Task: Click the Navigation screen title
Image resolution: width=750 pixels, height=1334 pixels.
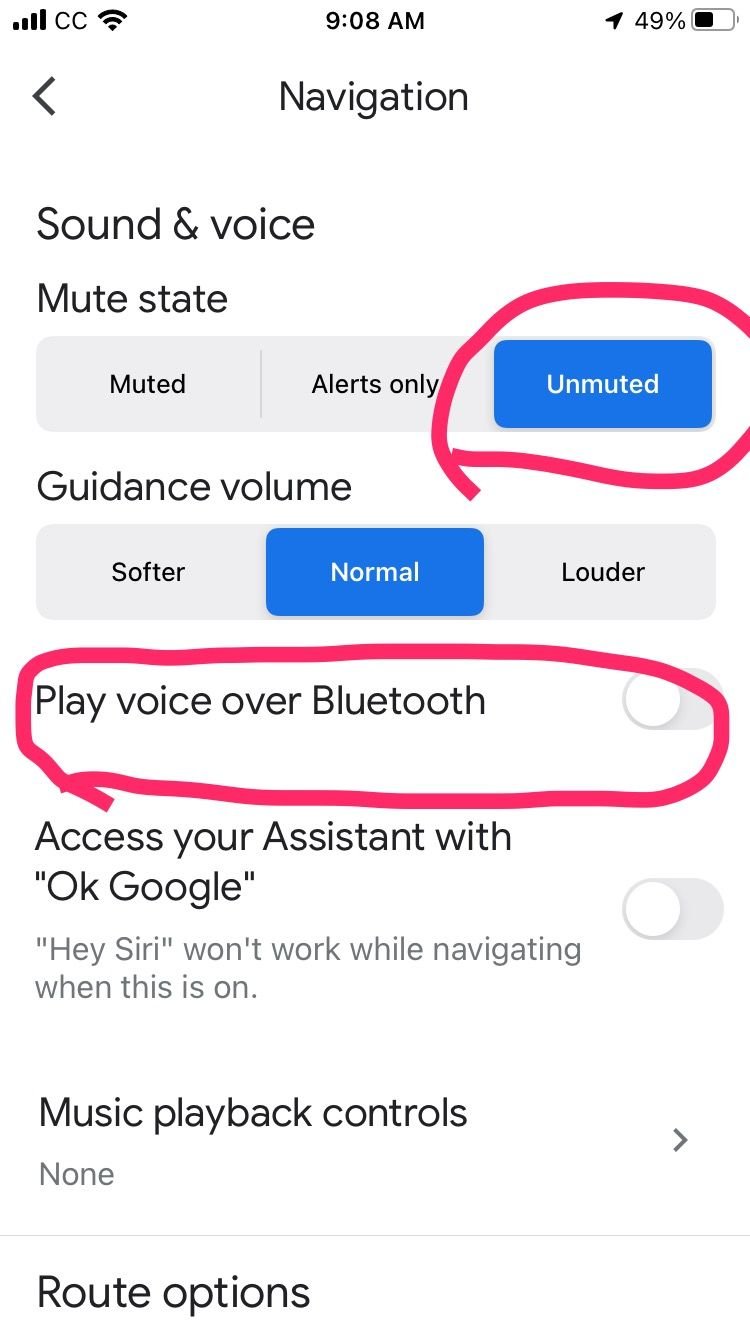Action: click(373, 96)
